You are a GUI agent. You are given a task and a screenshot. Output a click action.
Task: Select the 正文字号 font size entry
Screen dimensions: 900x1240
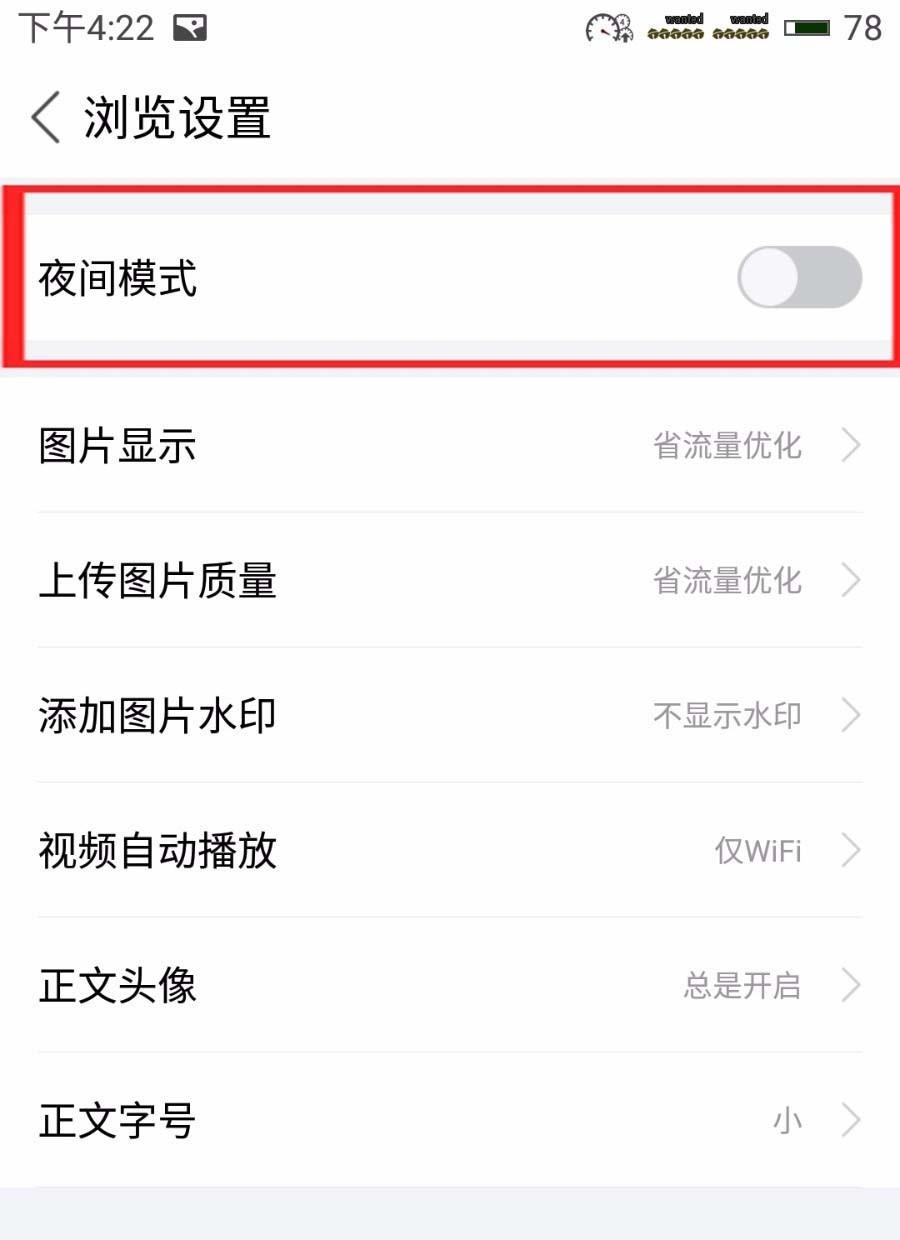click(x=450, y=1120)
